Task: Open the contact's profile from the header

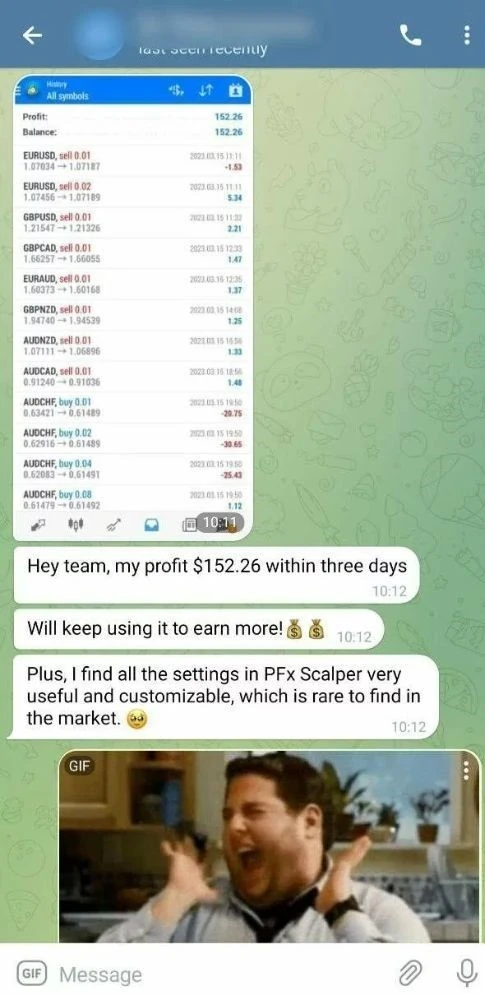Action: [203, 35]
